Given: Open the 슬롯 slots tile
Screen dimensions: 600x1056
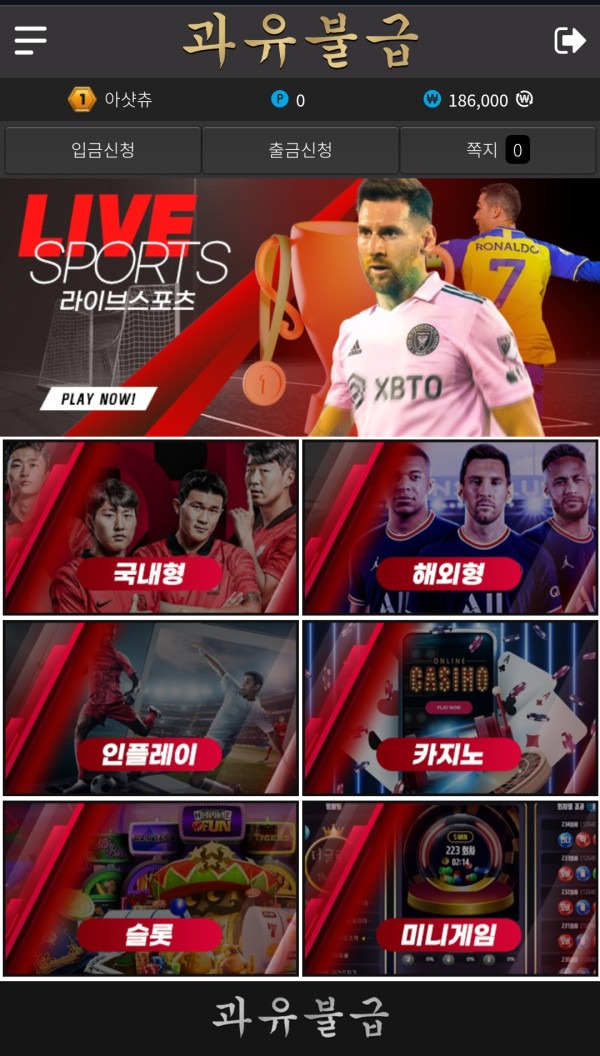Looking at the screenshot, I should [x=151, y=888].
